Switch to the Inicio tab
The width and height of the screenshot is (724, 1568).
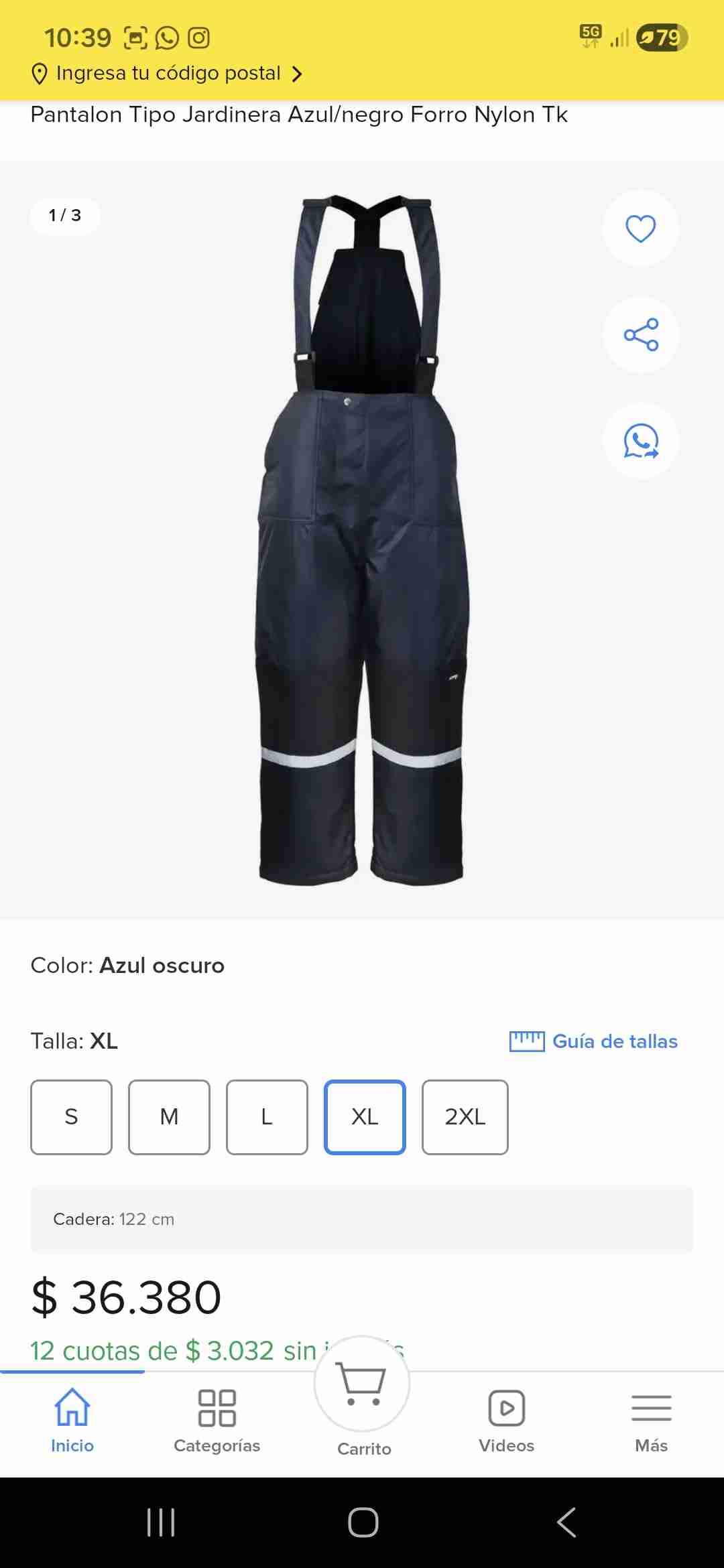pyautogui.click(x=71, y=1414)
